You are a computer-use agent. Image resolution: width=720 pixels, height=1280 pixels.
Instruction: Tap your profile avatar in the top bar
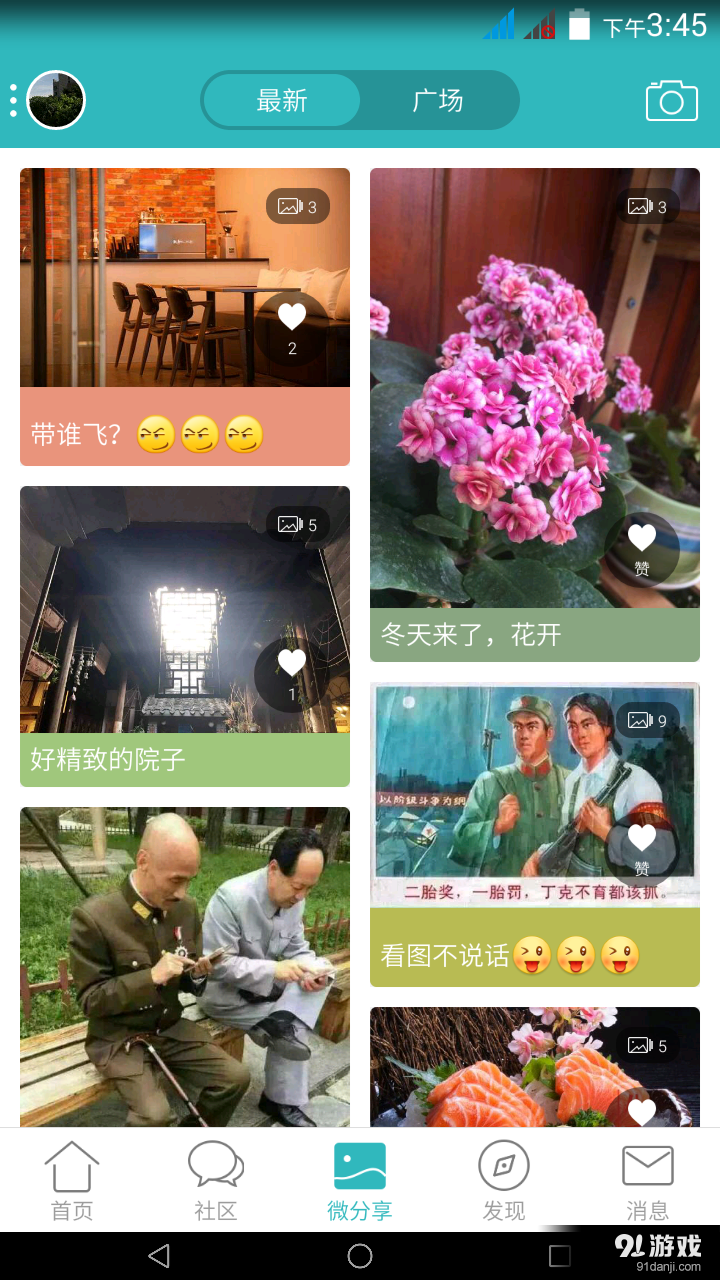(x=56, y=100)
